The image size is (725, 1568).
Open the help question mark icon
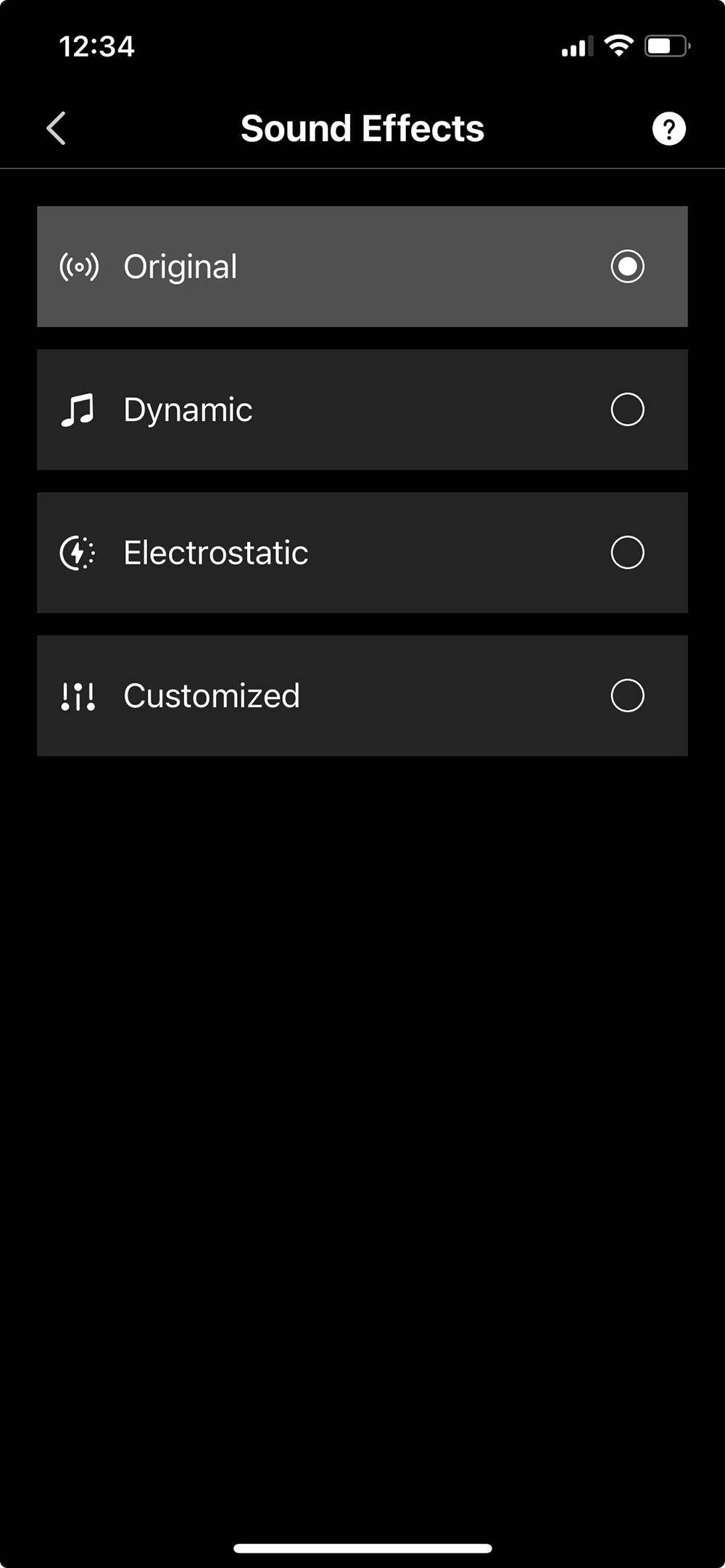tap(668, 129)
